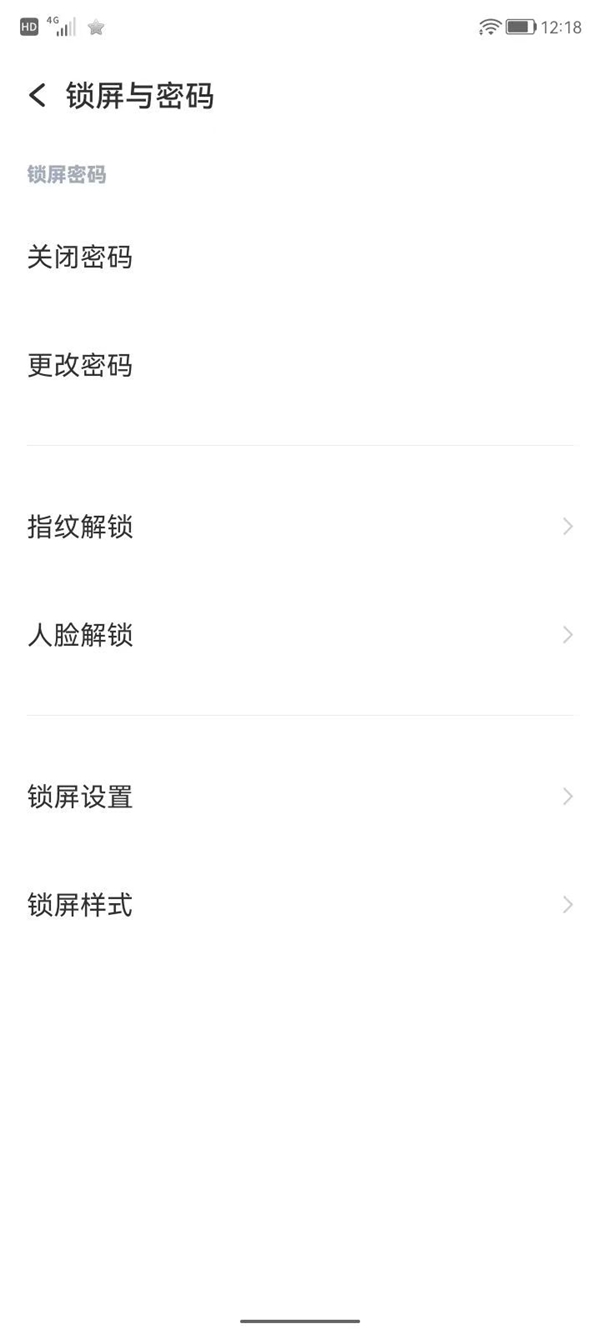This screenshot has height=1333, width=600.
Task: Go back from 锁屏与密码 page
Action: pos(38,96)
